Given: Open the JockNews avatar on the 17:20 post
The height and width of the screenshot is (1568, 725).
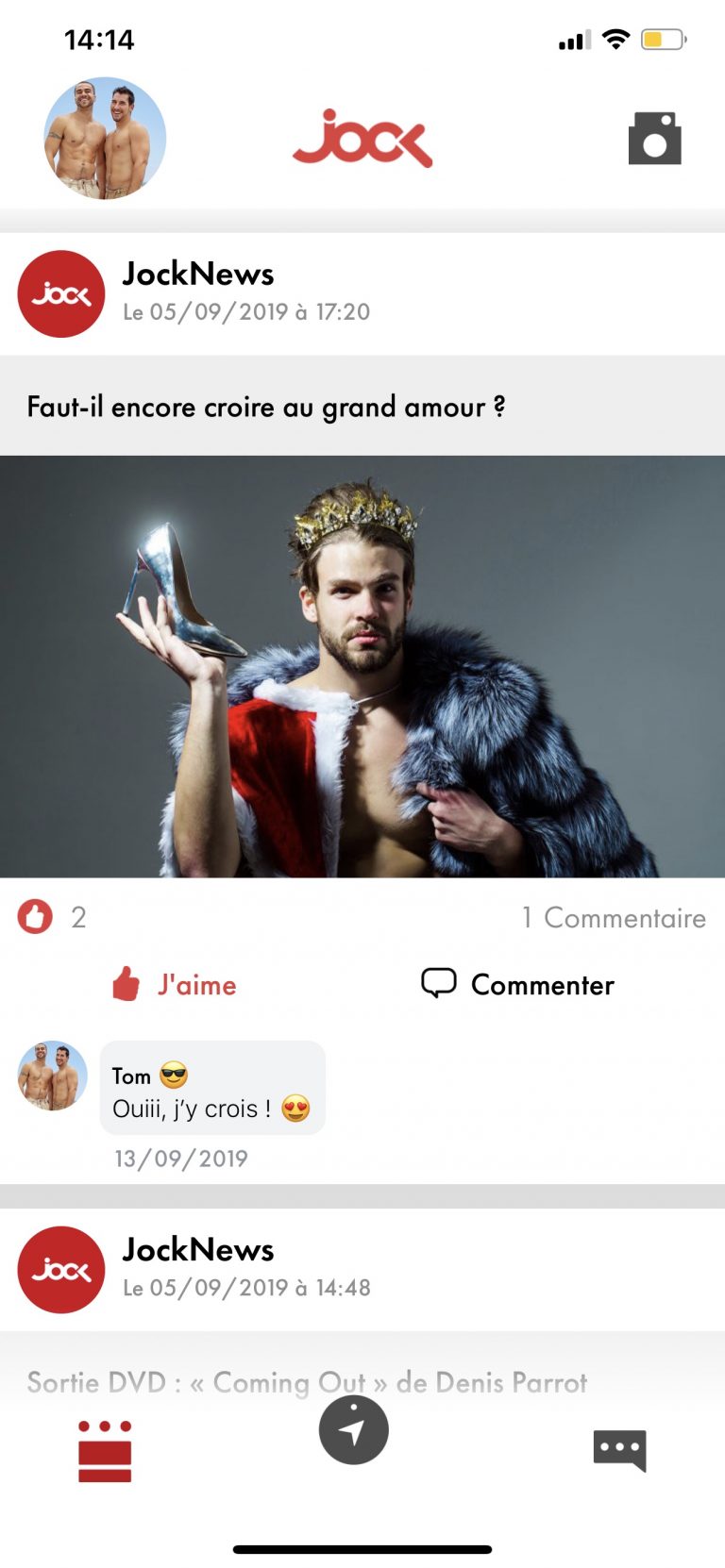Looking at the screenshot, I should [x=61, y=293].
